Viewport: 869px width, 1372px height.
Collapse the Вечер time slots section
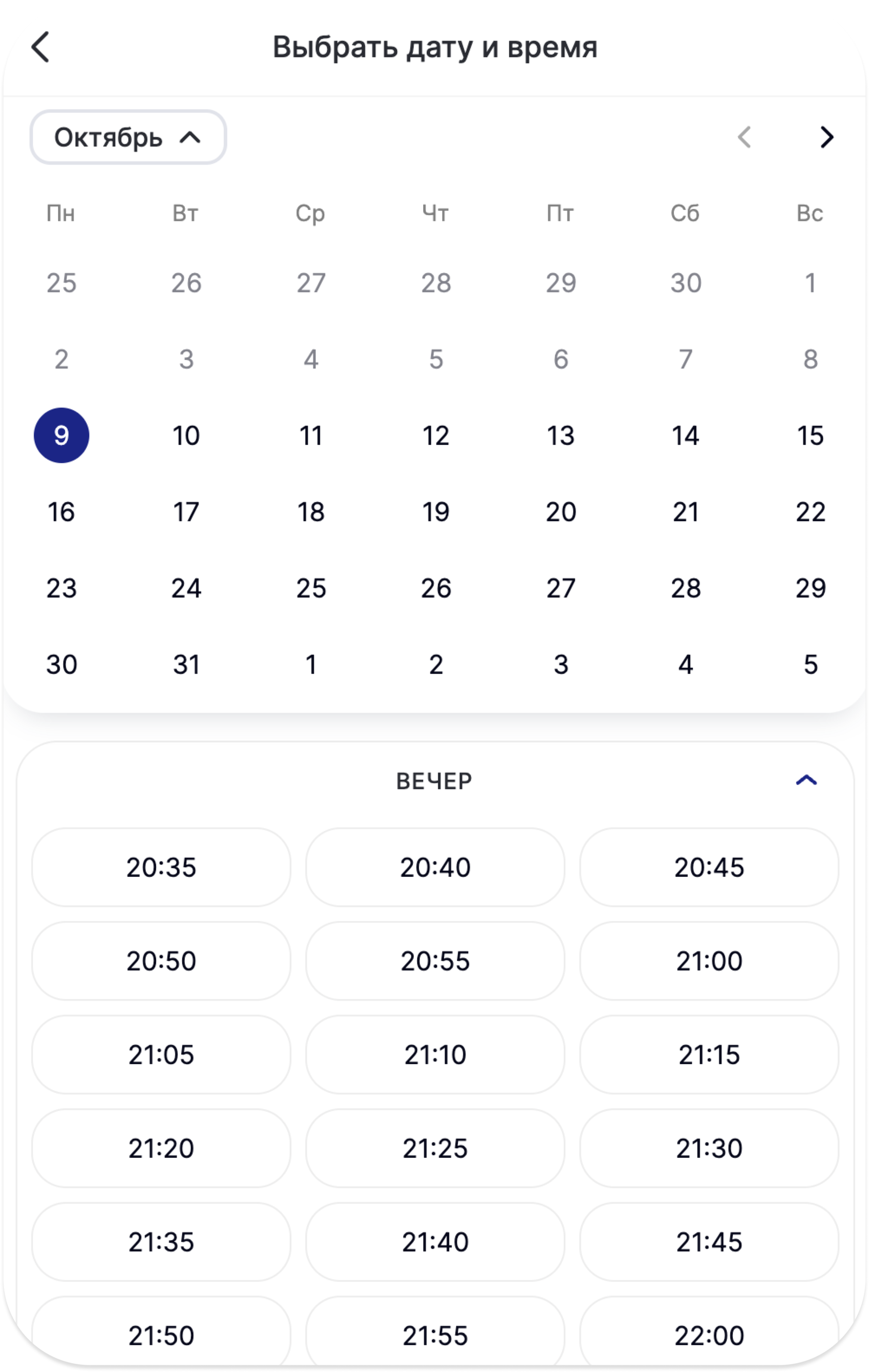click(x=806, y=781)
